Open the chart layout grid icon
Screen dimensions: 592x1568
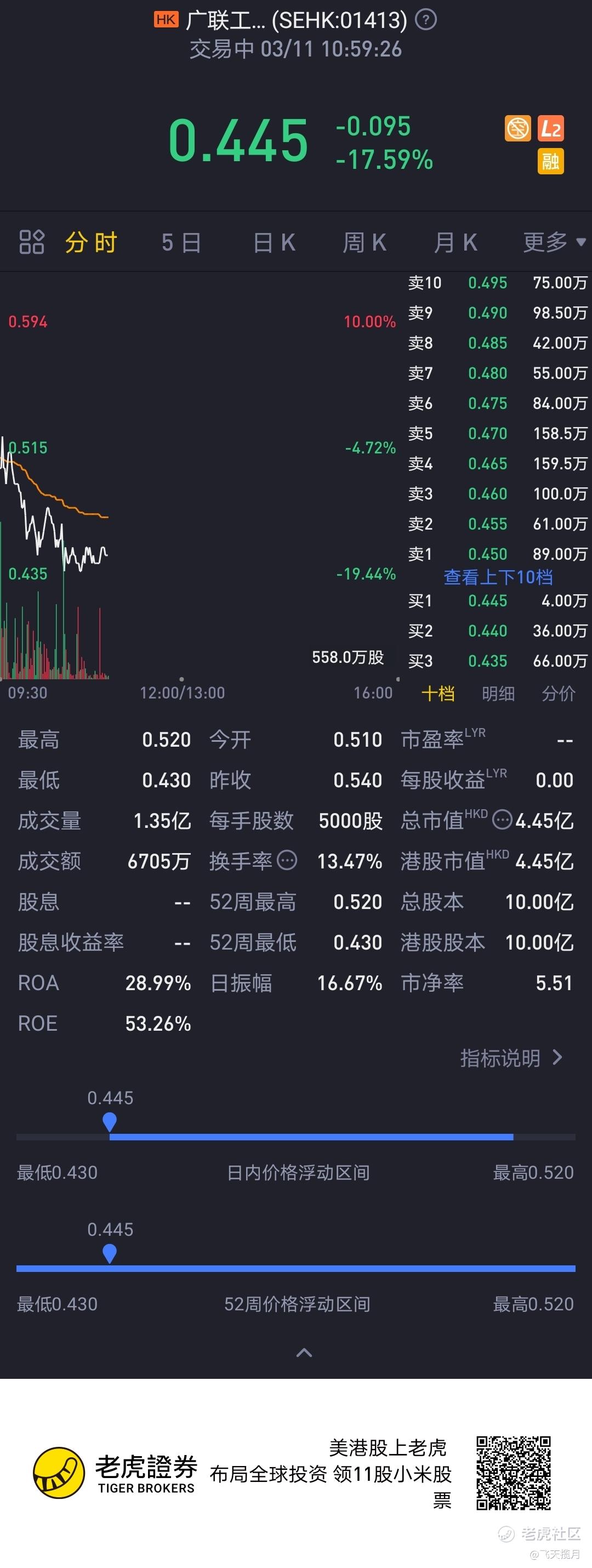[x=32, y=242]
